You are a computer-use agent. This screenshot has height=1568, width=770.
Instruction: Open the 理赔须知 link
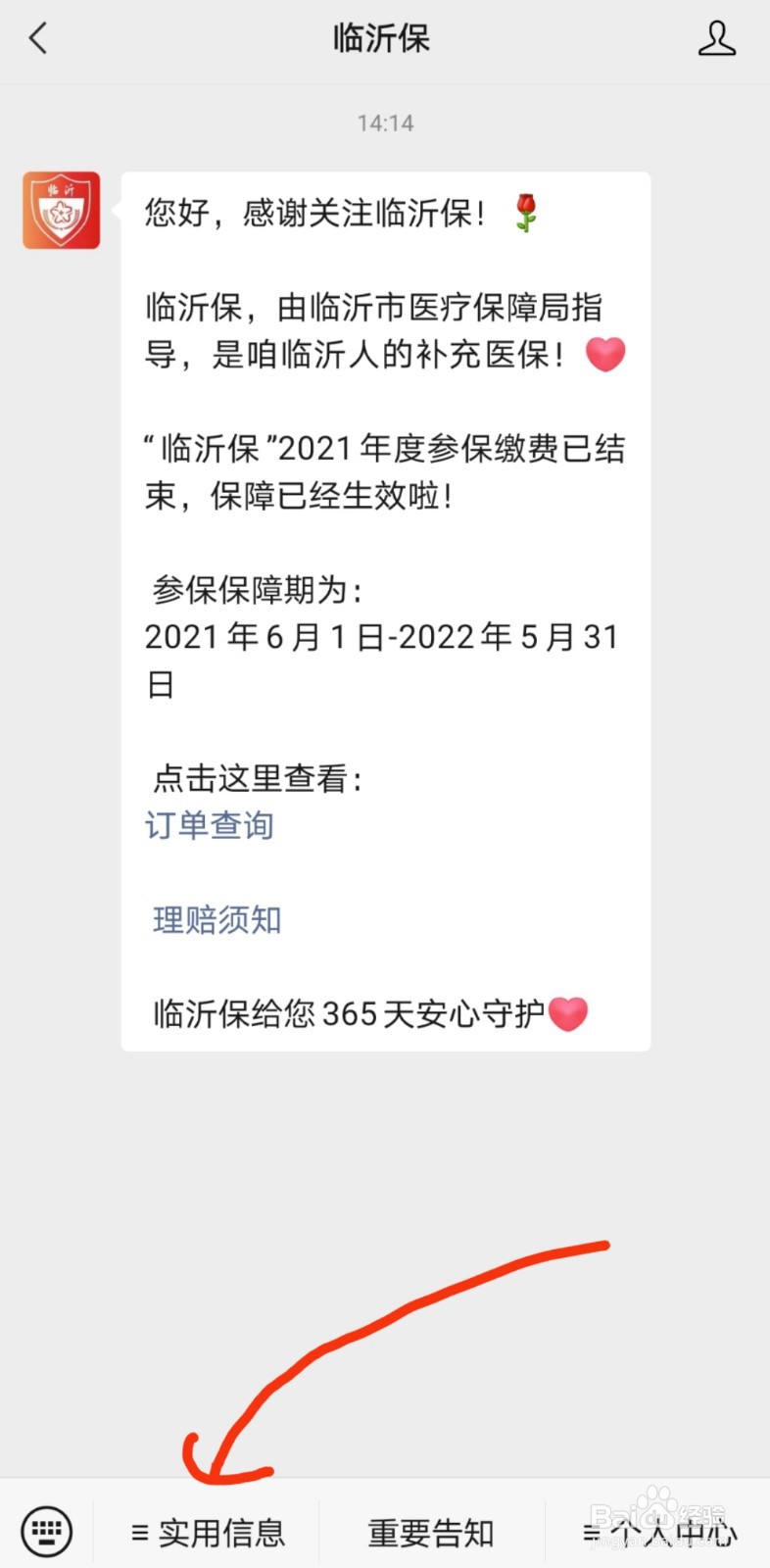[x=216, y=920]
